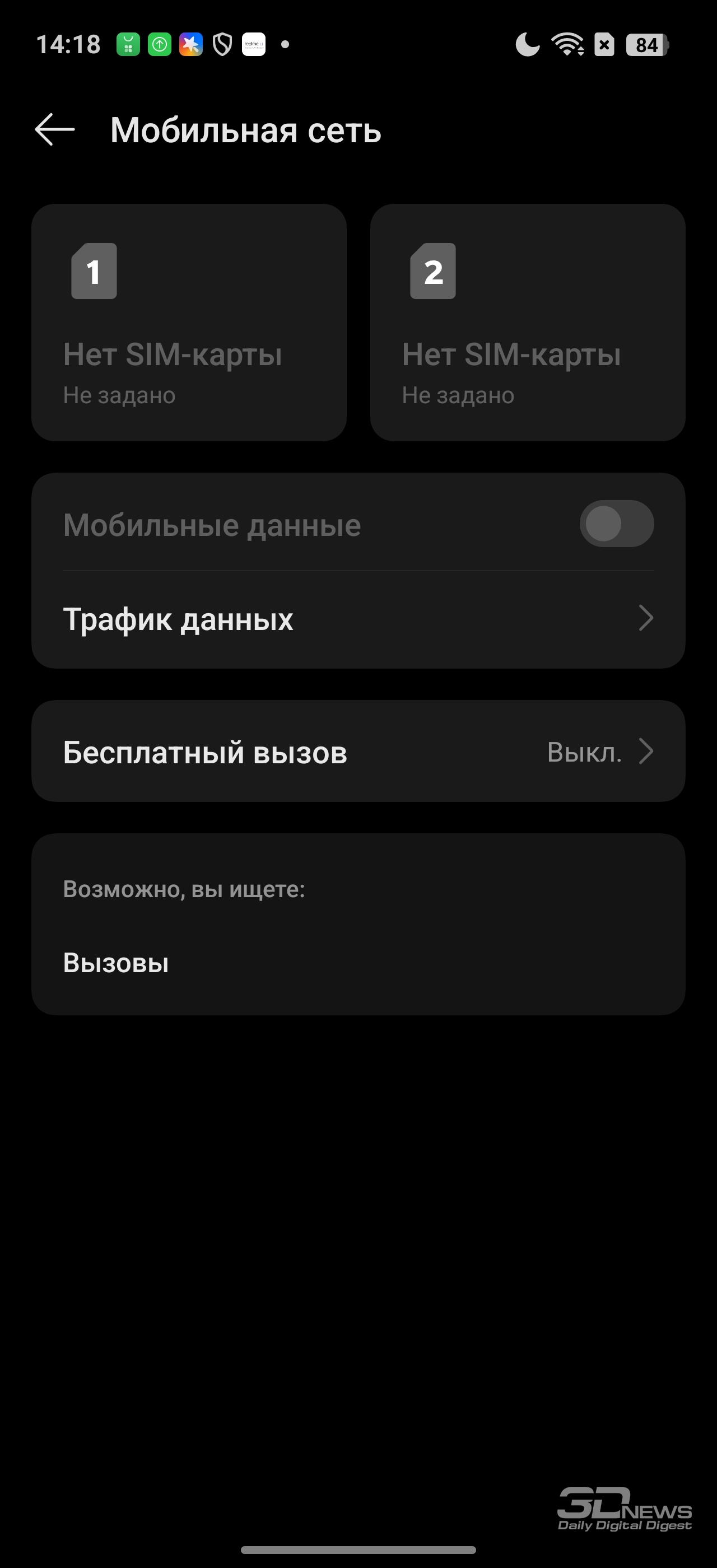Open the SIM 2 card settings
The image size is (717, 1568).
point(527,322)
